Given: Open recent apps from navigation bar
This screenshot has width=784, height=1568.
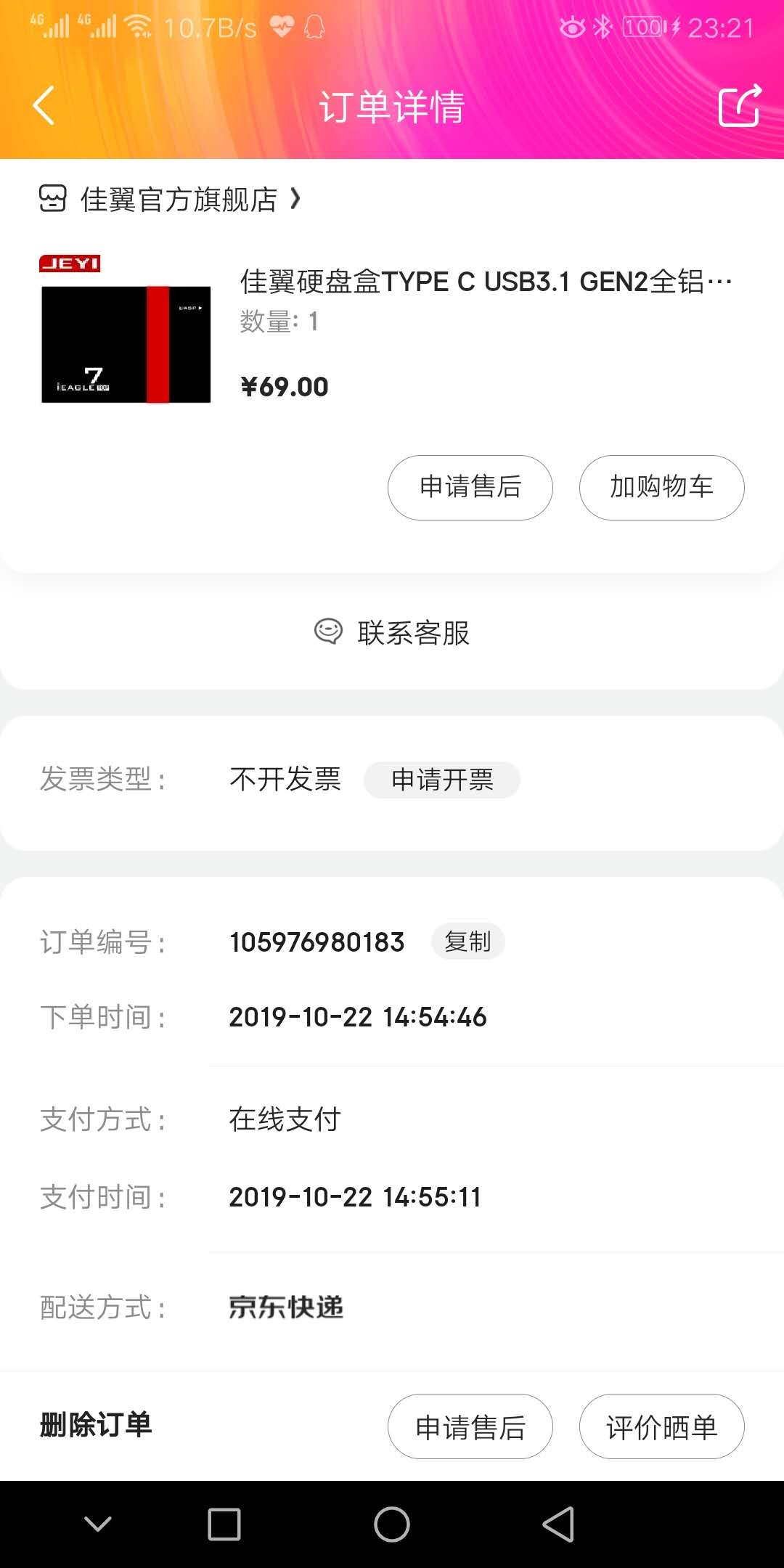Looking at the screenshot, I should point(224,1524).
